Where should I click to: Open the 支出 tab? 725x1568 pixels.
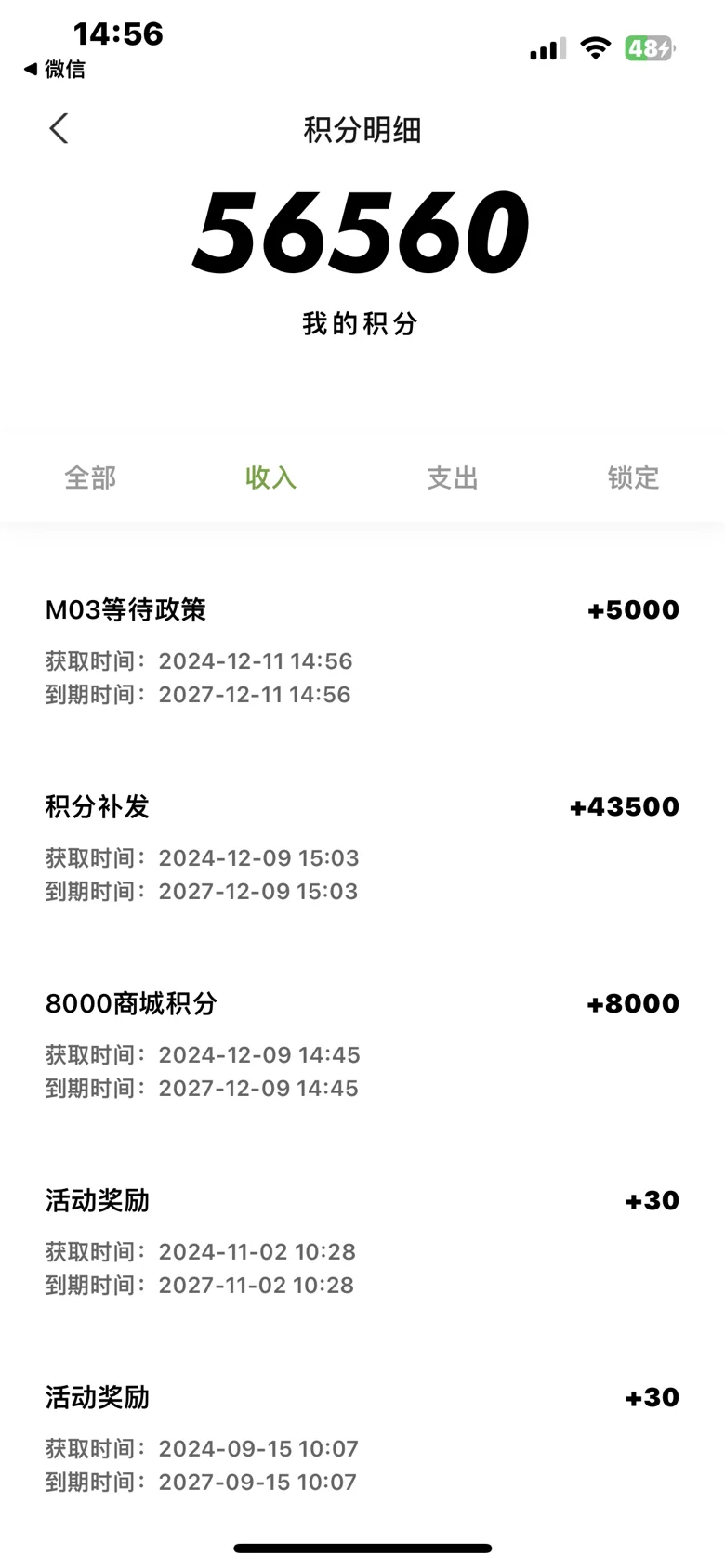tap(453, 477)
